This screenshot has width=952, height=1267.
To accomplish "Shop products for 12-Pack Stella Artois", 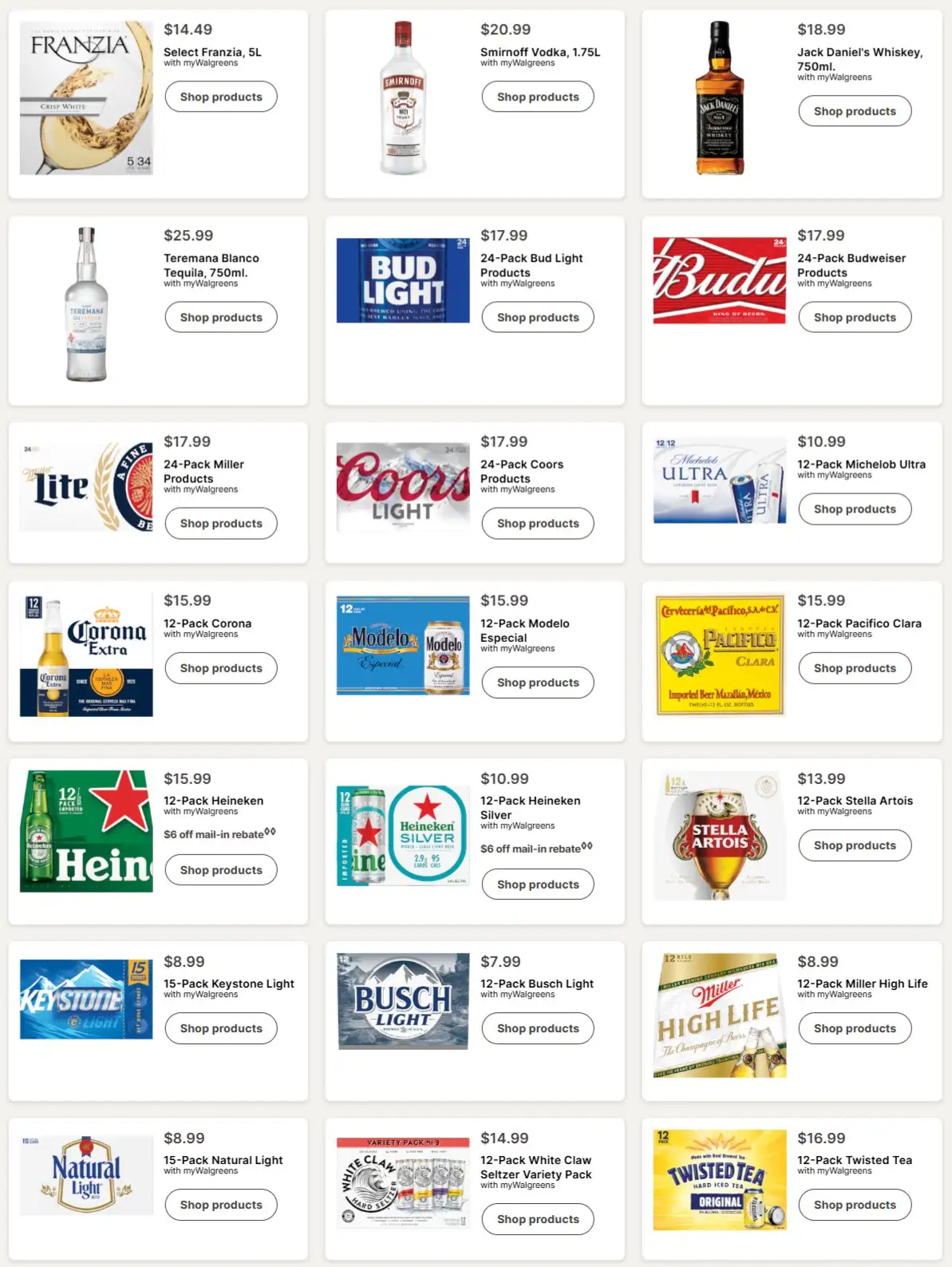I will tap(855, 845).
